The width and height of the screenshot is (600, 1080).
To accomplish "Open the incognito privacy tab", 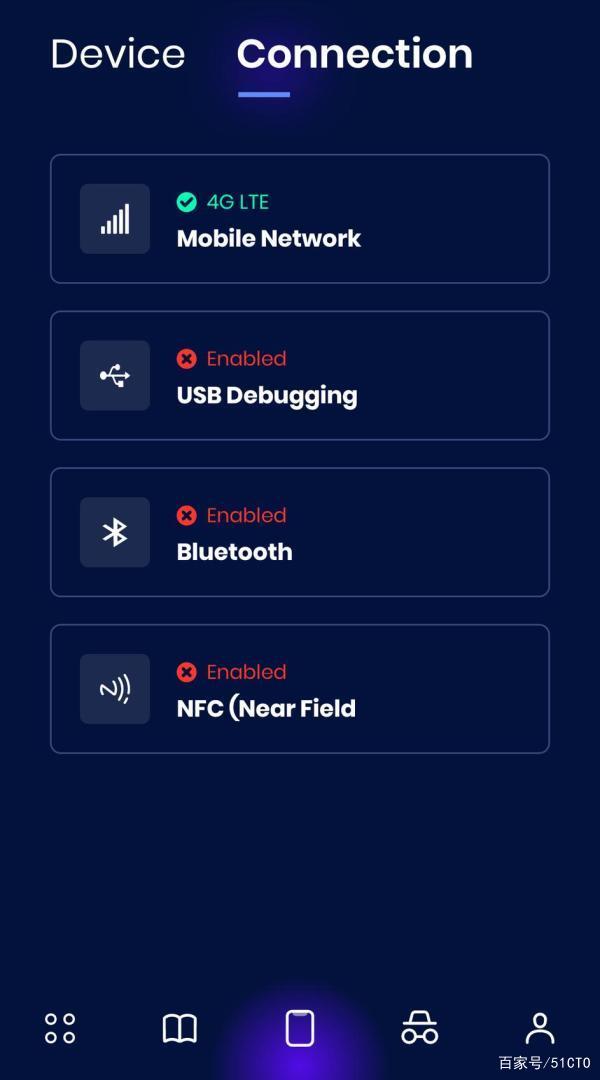I will coord(420,1028).
